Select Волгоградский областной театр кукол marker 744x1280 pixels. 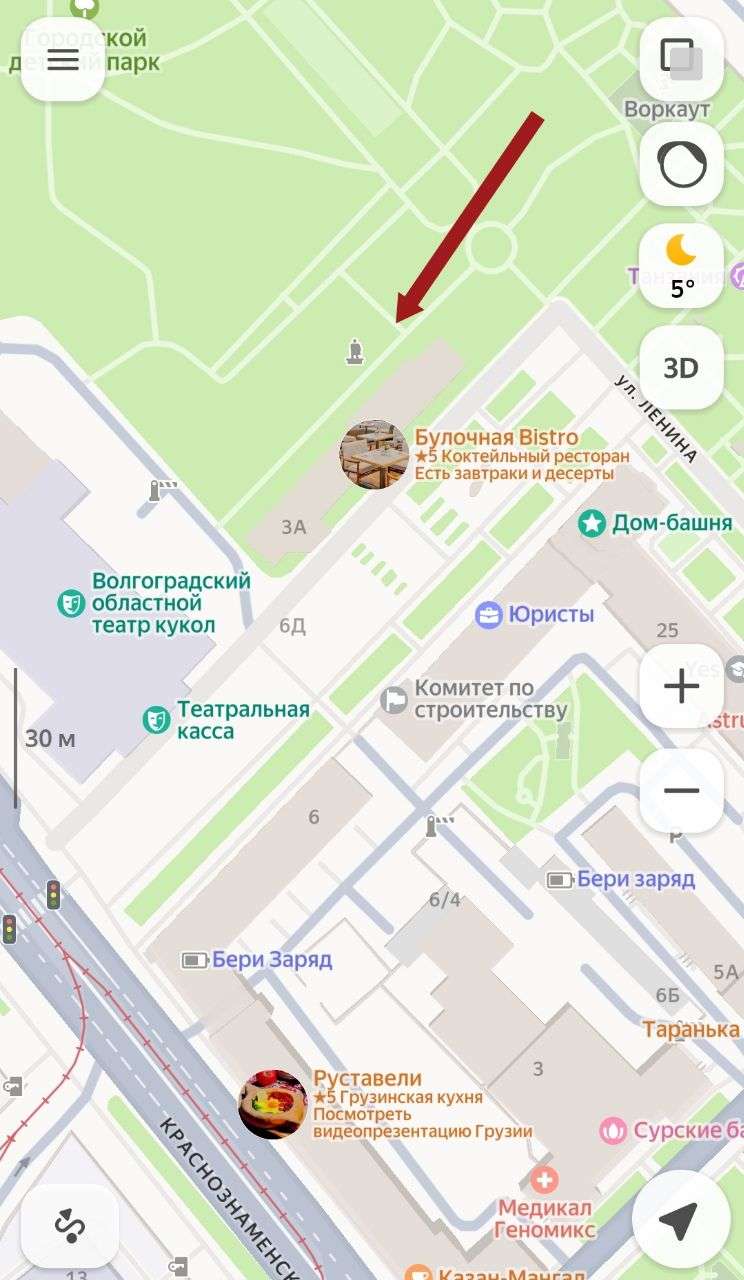(70, 603)
